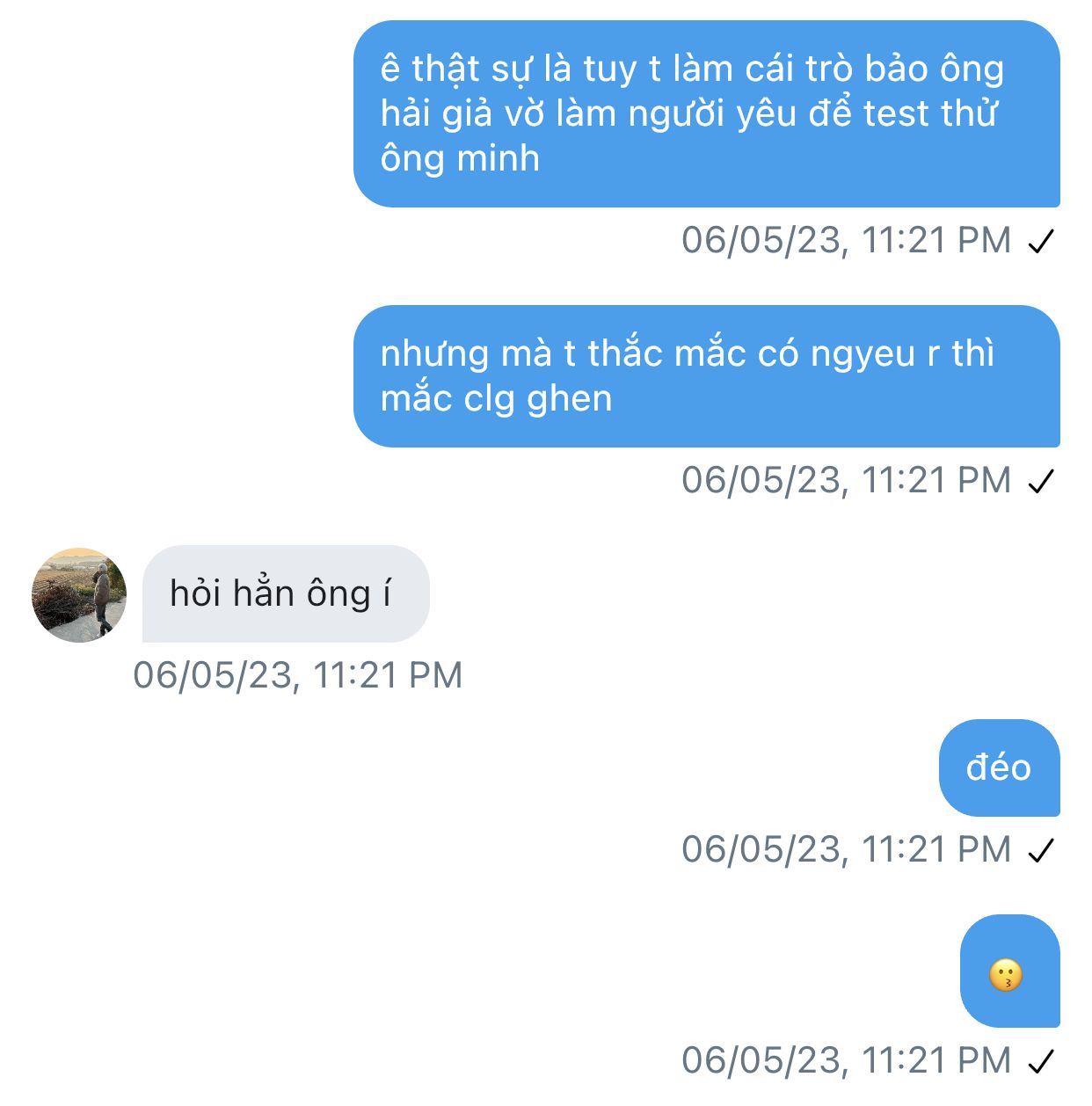Open the sender's profile picture avatar
This screenshot has height=1106, width=1092.
click(79, 595)
